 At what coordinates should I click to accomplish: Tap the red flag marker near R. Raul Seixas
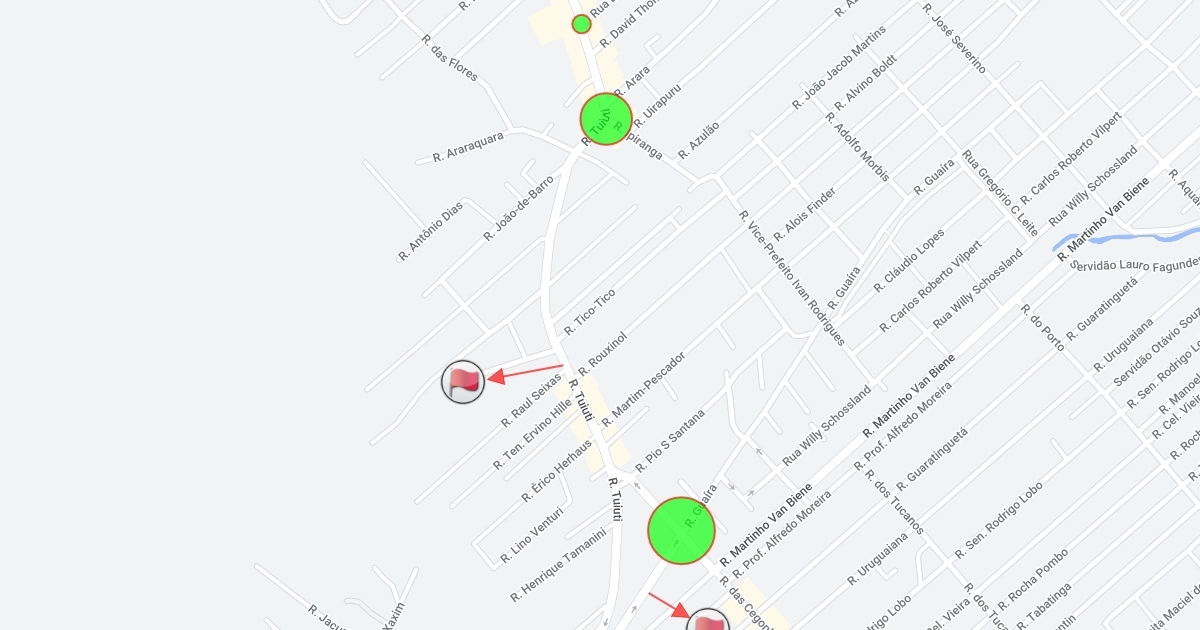(463, 382)
